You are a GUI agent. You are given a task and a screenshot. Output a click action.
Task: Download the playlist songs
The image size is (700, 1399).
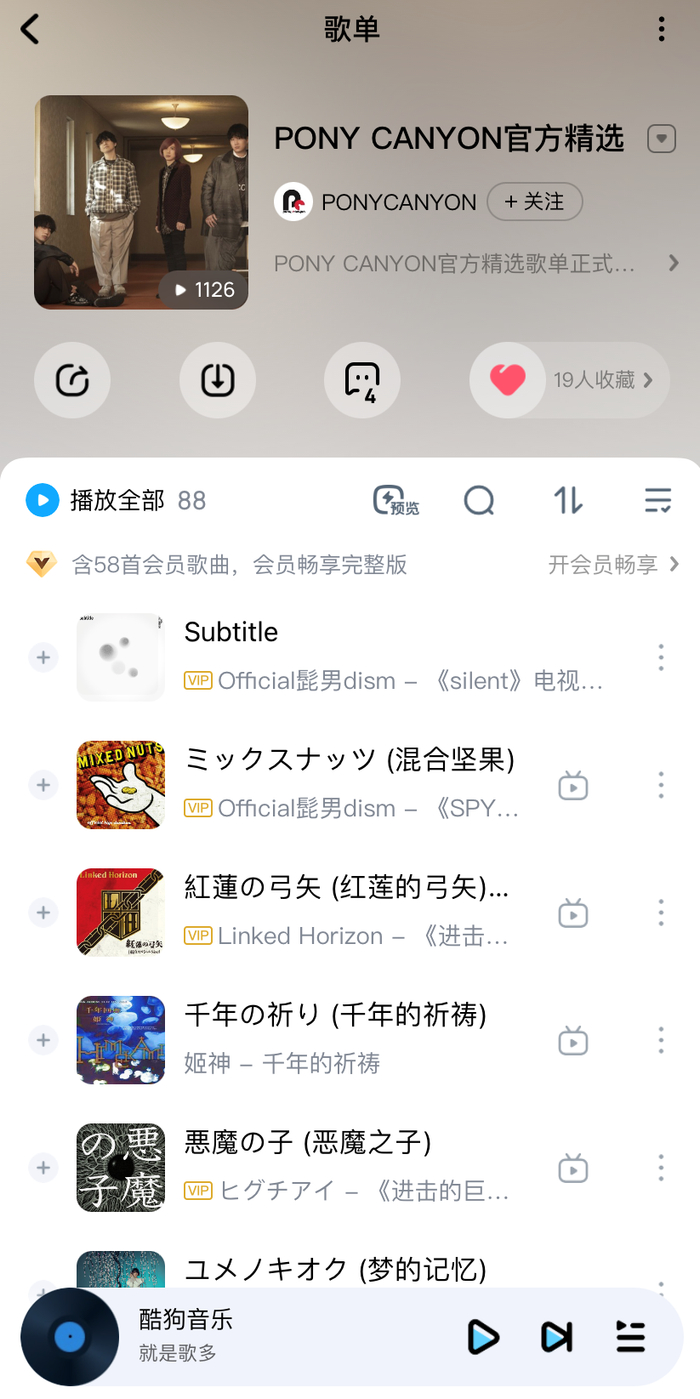[217, 380]
